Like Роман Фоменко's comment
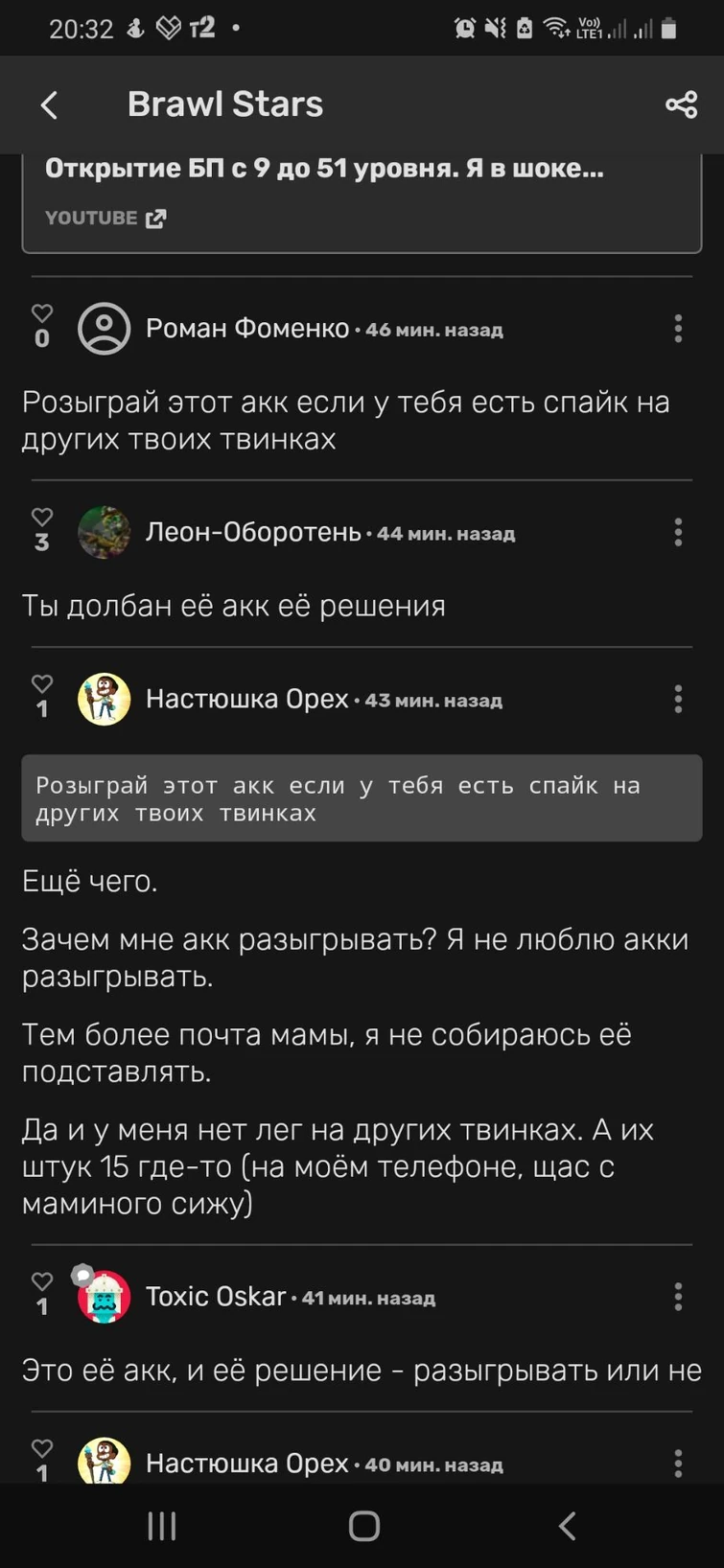The width and height of the screenshot is (724, 1568). 42,313
